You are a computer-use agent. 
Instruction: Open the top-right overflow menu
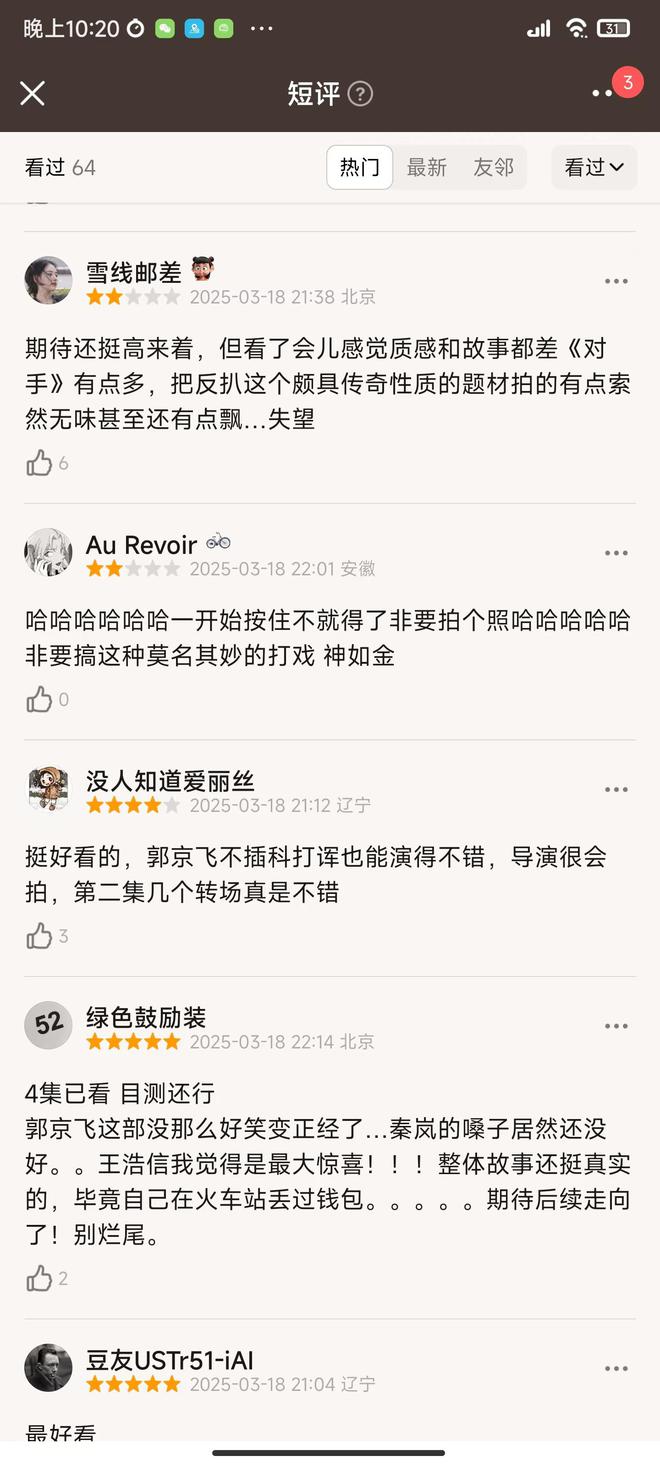[603, 93]
